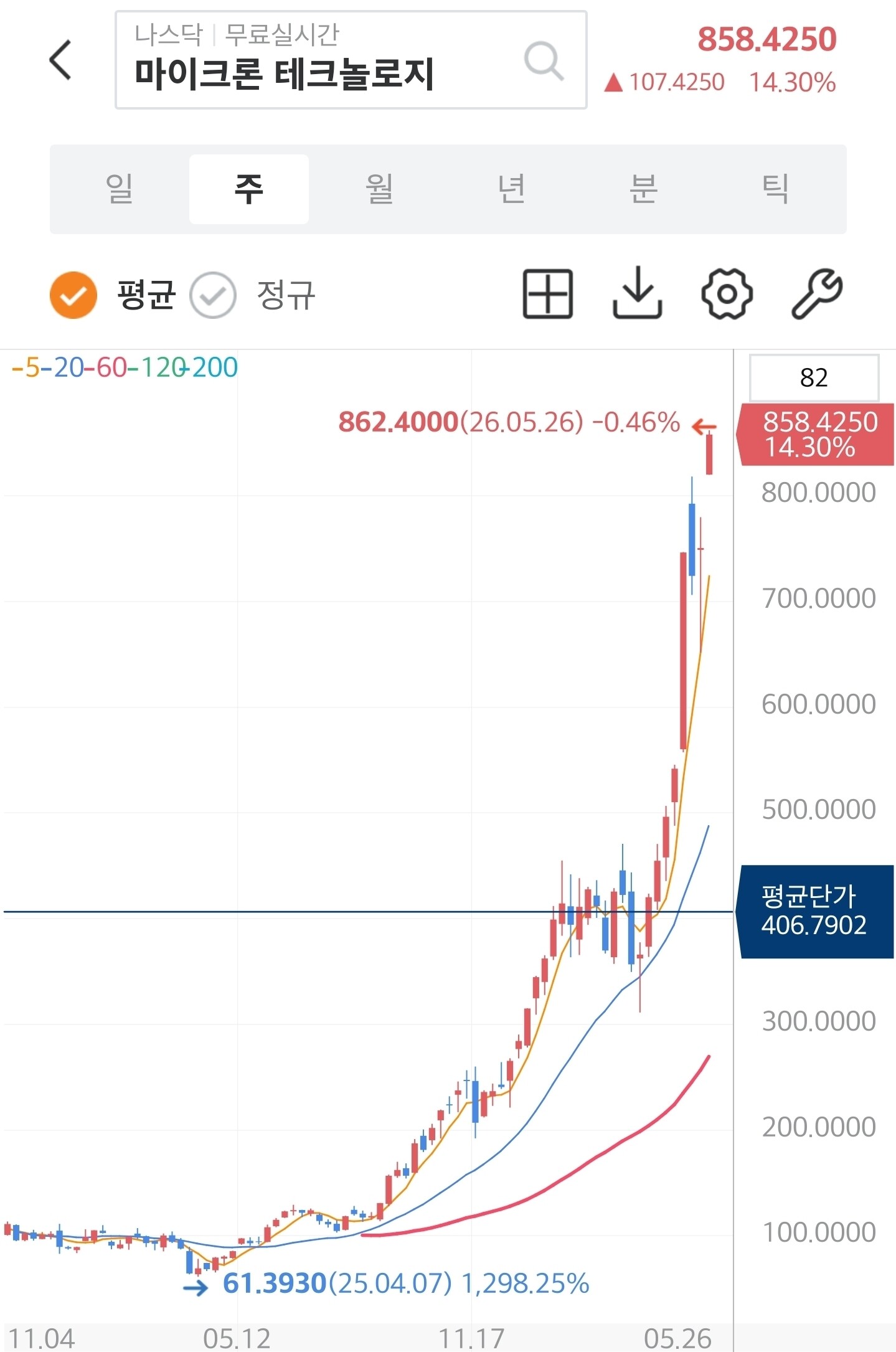Tap the 82 candle count field

[814, 377]
